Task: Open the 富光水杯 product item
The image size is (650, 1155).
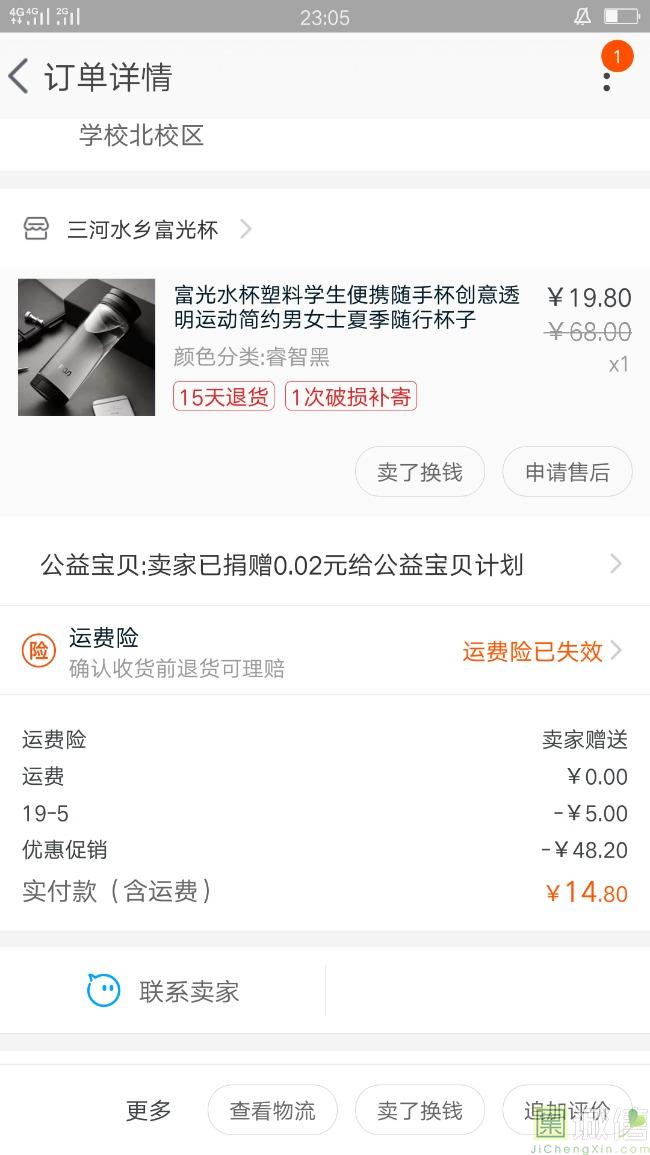Action: 325,347
